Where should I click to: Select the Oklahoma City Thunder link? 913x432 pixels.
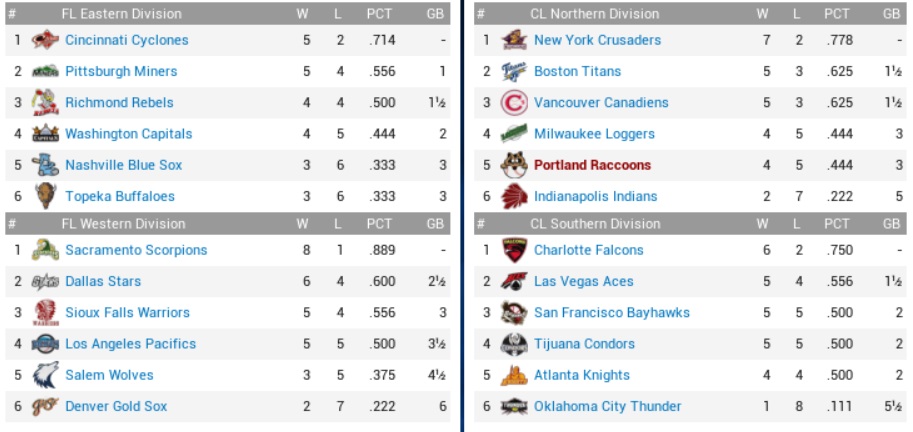[607, 406]
